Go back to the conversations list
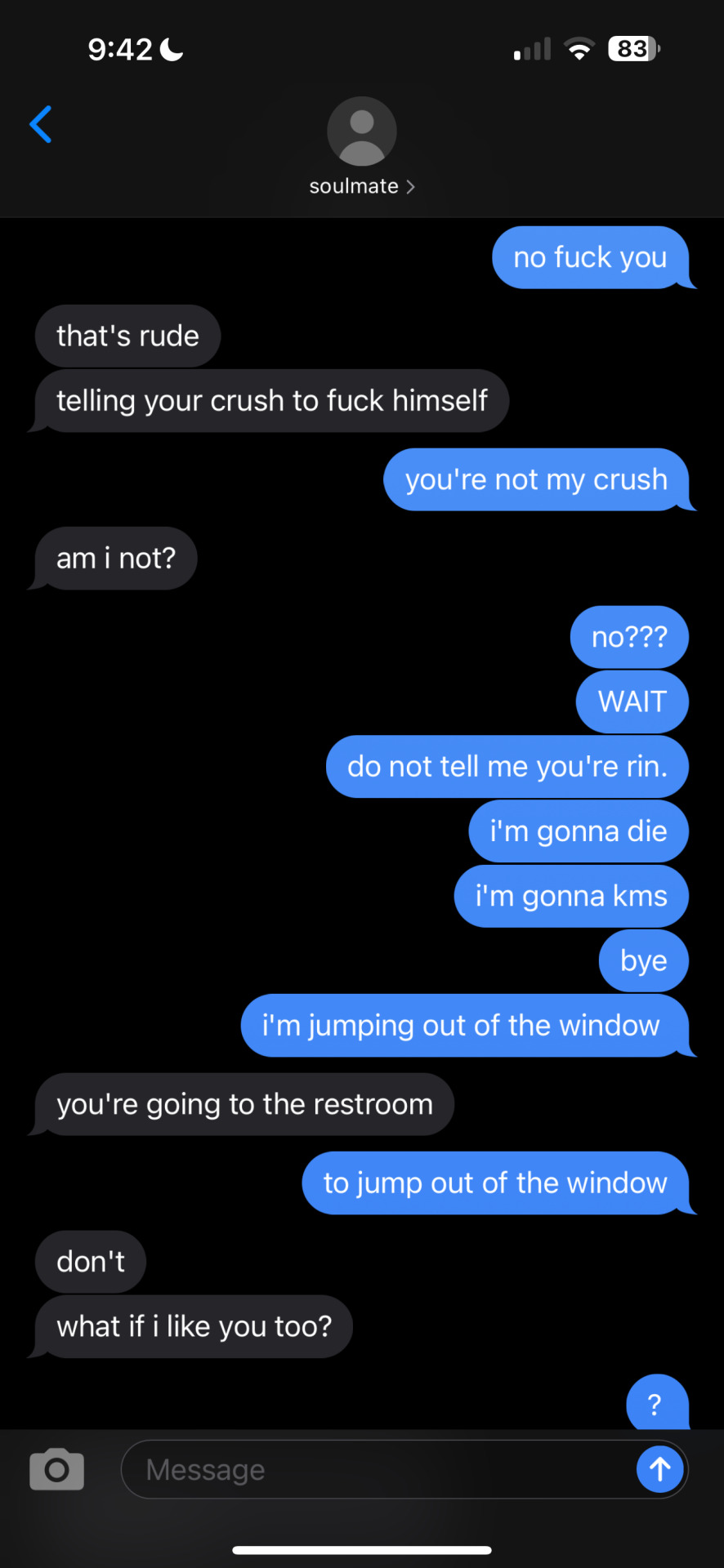This screenshot has height=1568, width=724. (41, 125)
